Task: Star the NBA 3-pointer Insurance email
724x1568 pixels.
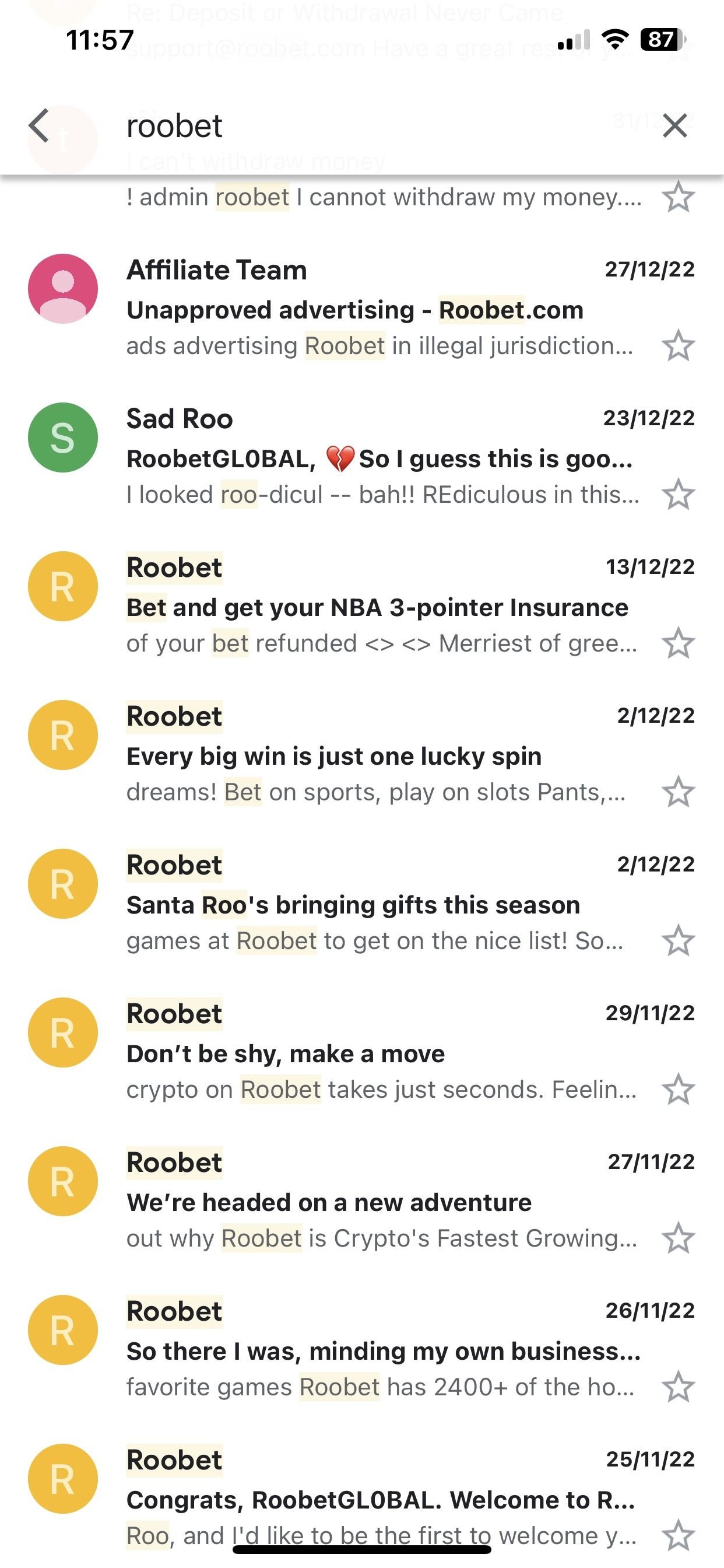Action: pos(679,643)
